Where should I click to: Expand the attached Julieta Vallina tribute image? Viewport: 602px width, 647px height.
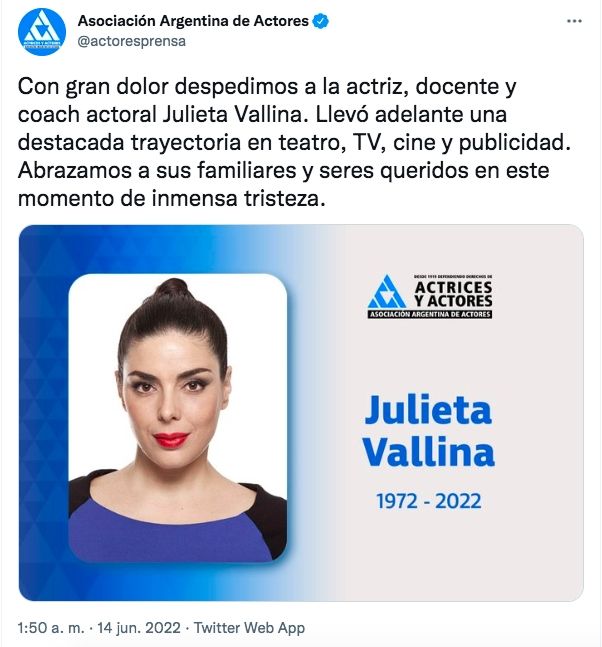[301, 412]
